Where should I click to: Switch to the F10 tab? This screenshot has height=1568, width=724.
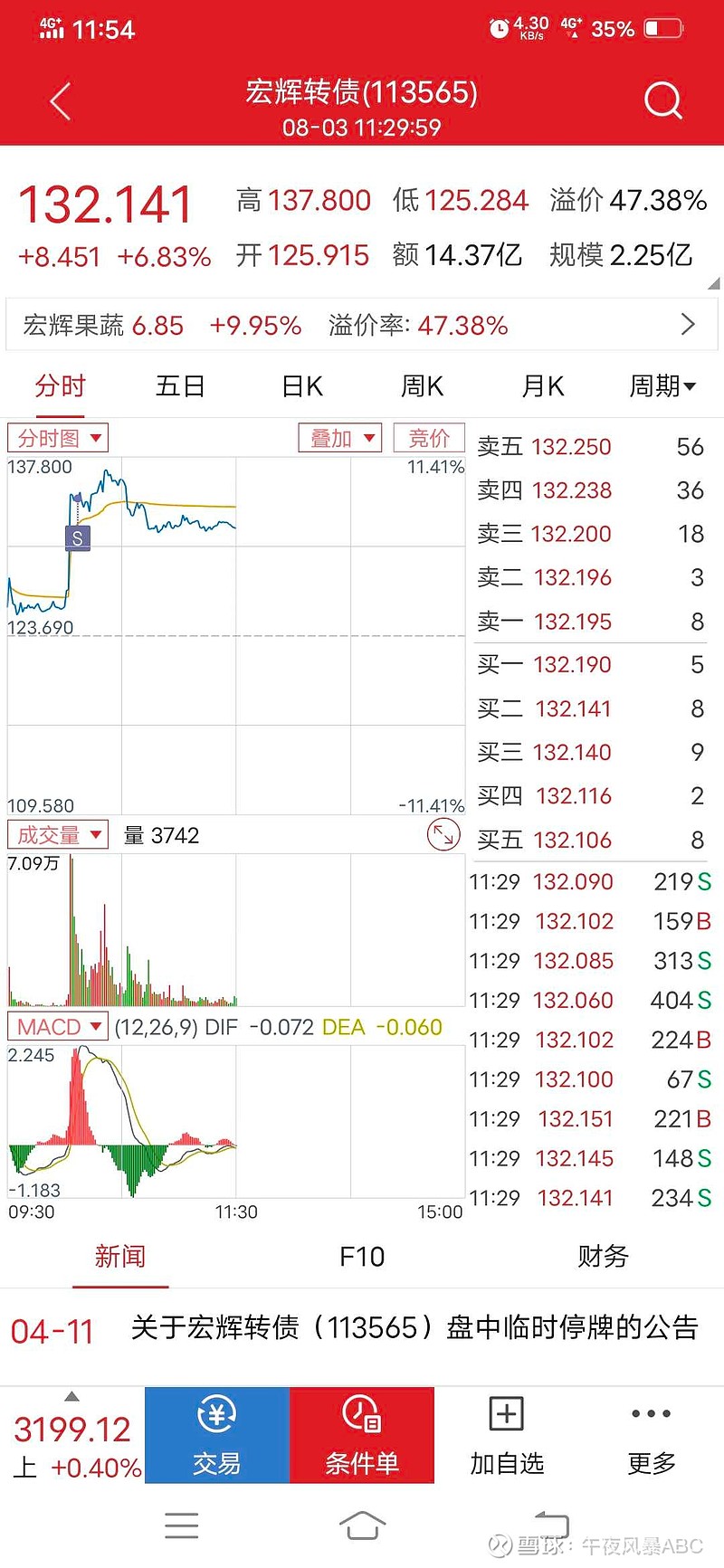click(x=362, y=1256)
